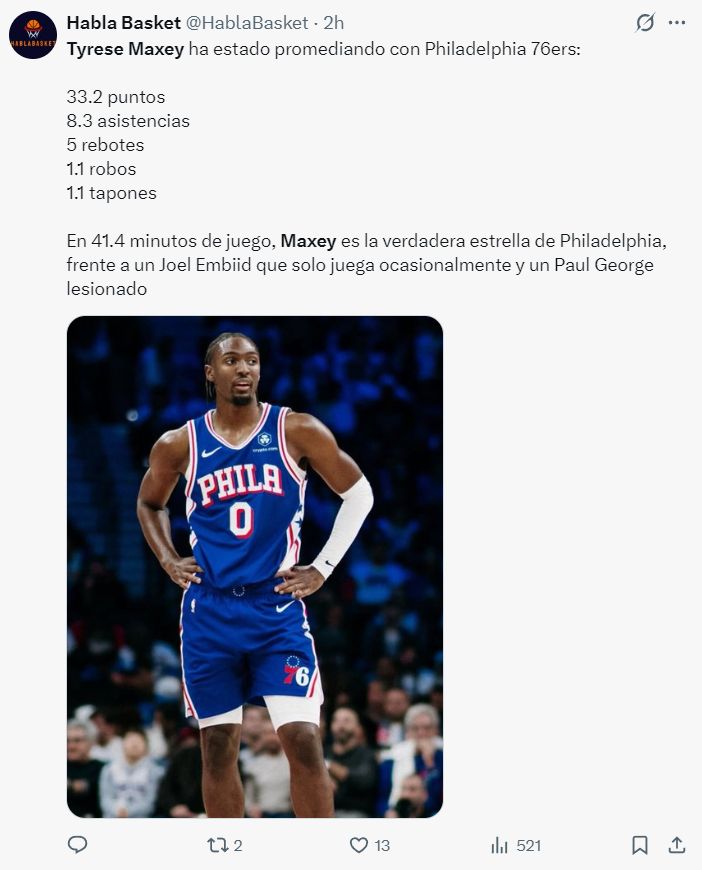The image size is (702, 870).
Task: Like the Habla Basket post
Action: pyautogui.click(x=359, y=845)
